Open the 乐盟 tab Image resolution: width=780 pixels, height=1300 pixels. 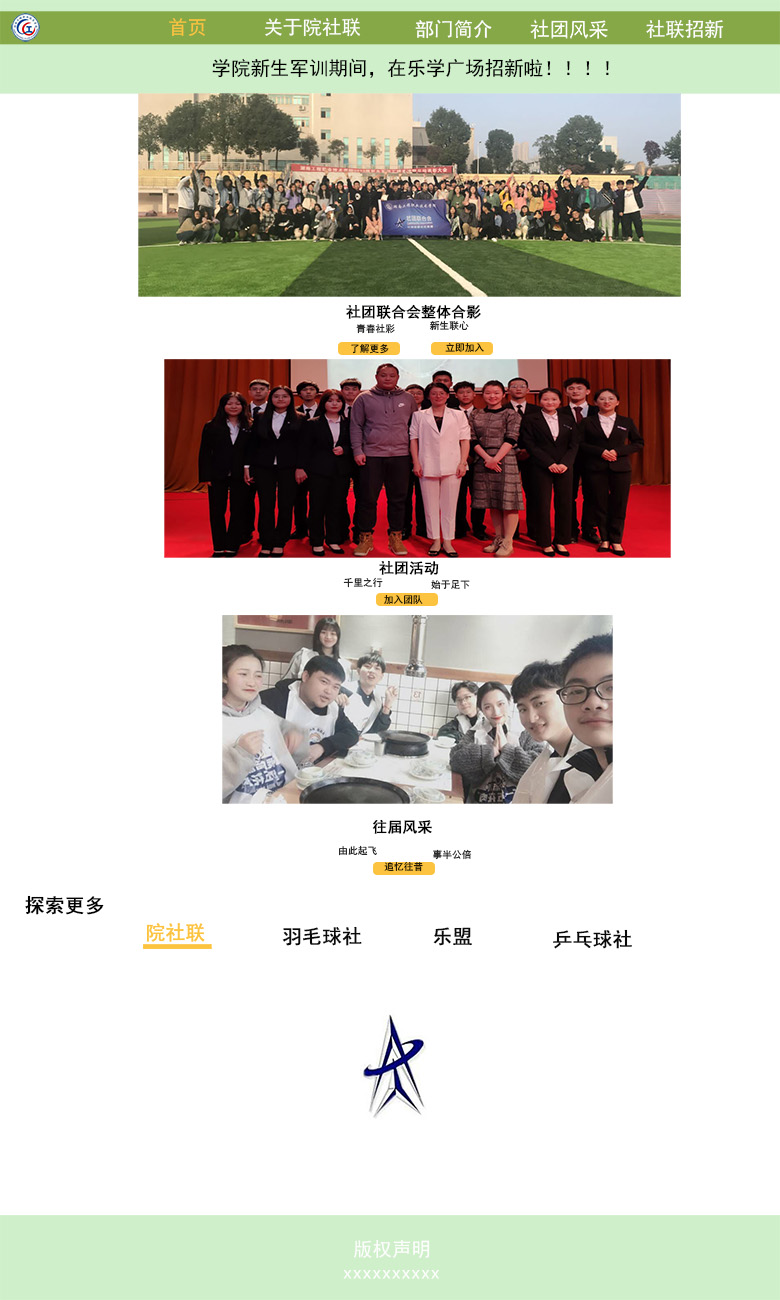[x=452, y=937]
